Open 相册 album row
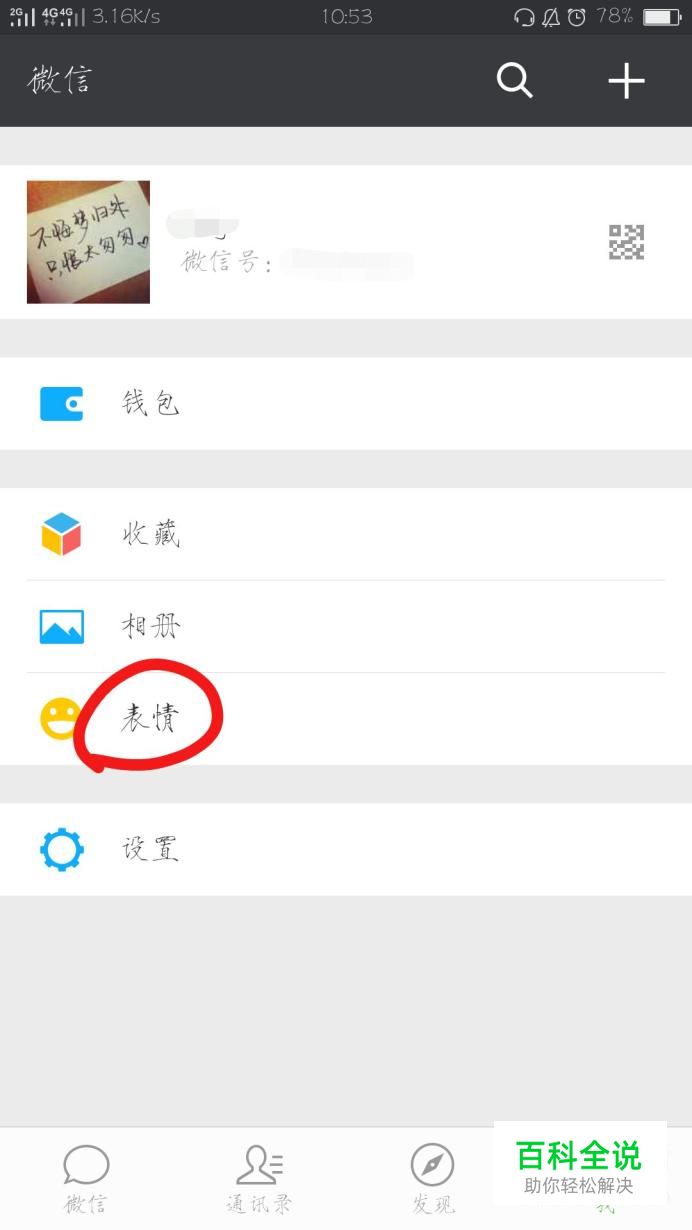This screenshot has width=692, height=1230. tap(346, 626)
